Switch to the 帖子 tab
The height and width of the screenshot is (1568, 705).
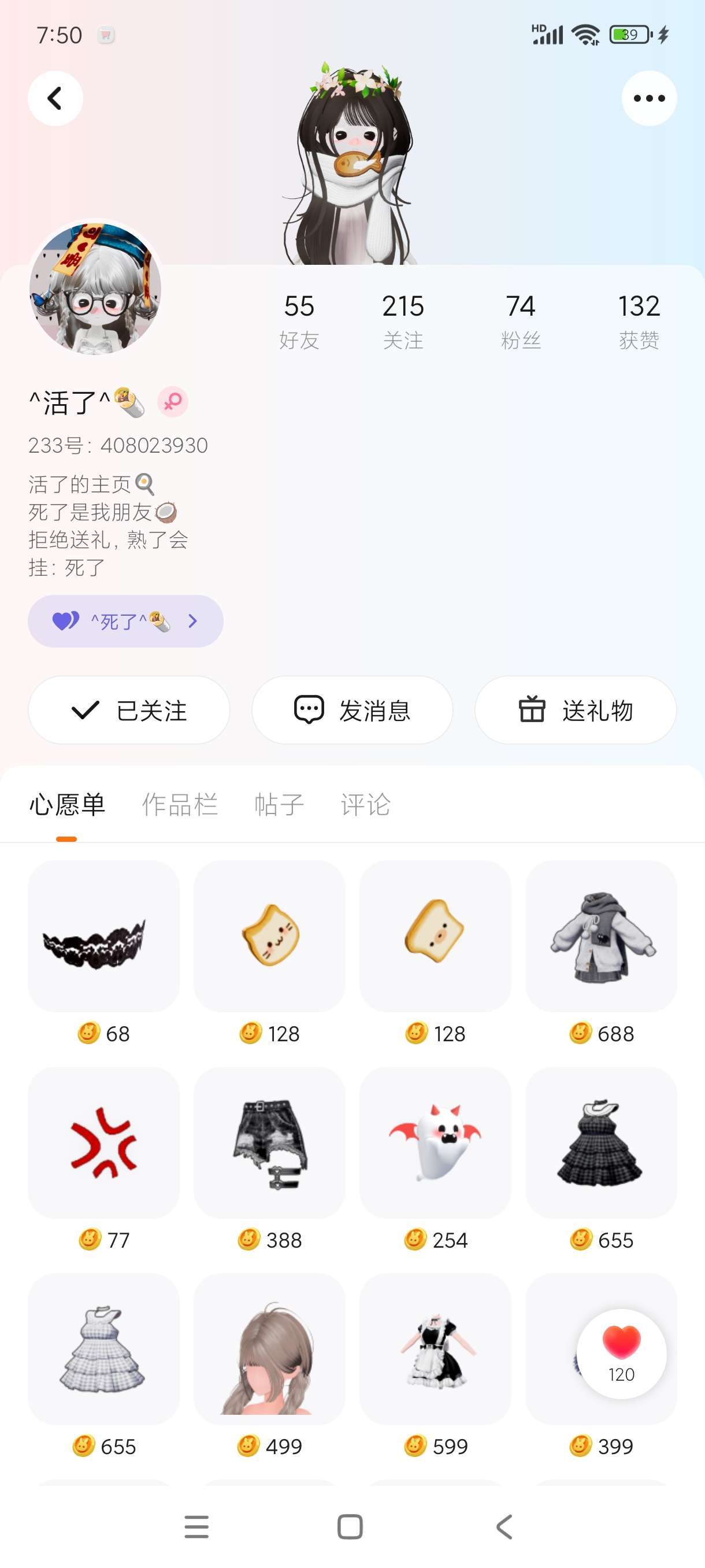tap(279, 805)
